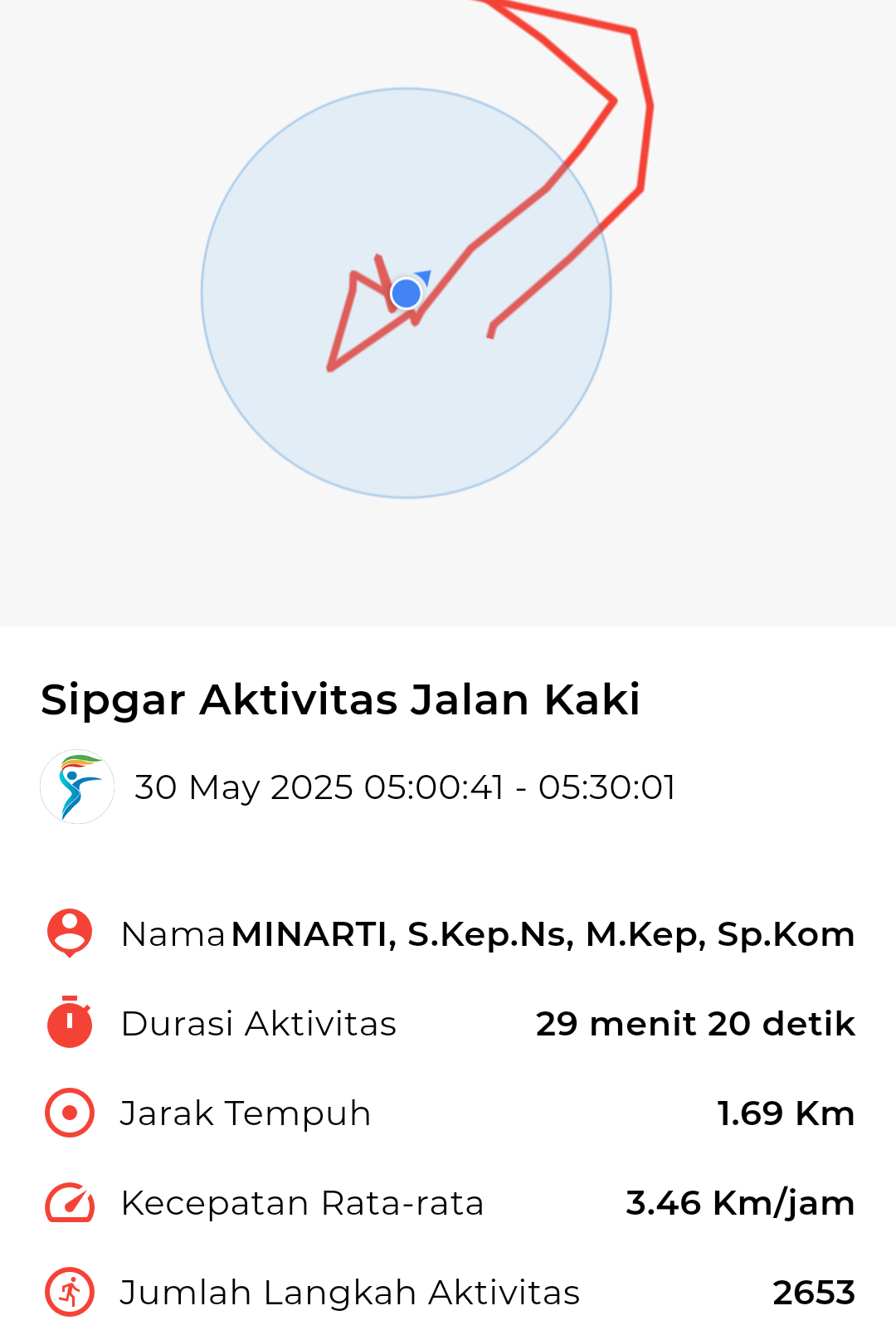The image size is (896, 1335).
Task: Click the stopwatch icon for Durasi Aktivitas
Action: [67, 1023]
